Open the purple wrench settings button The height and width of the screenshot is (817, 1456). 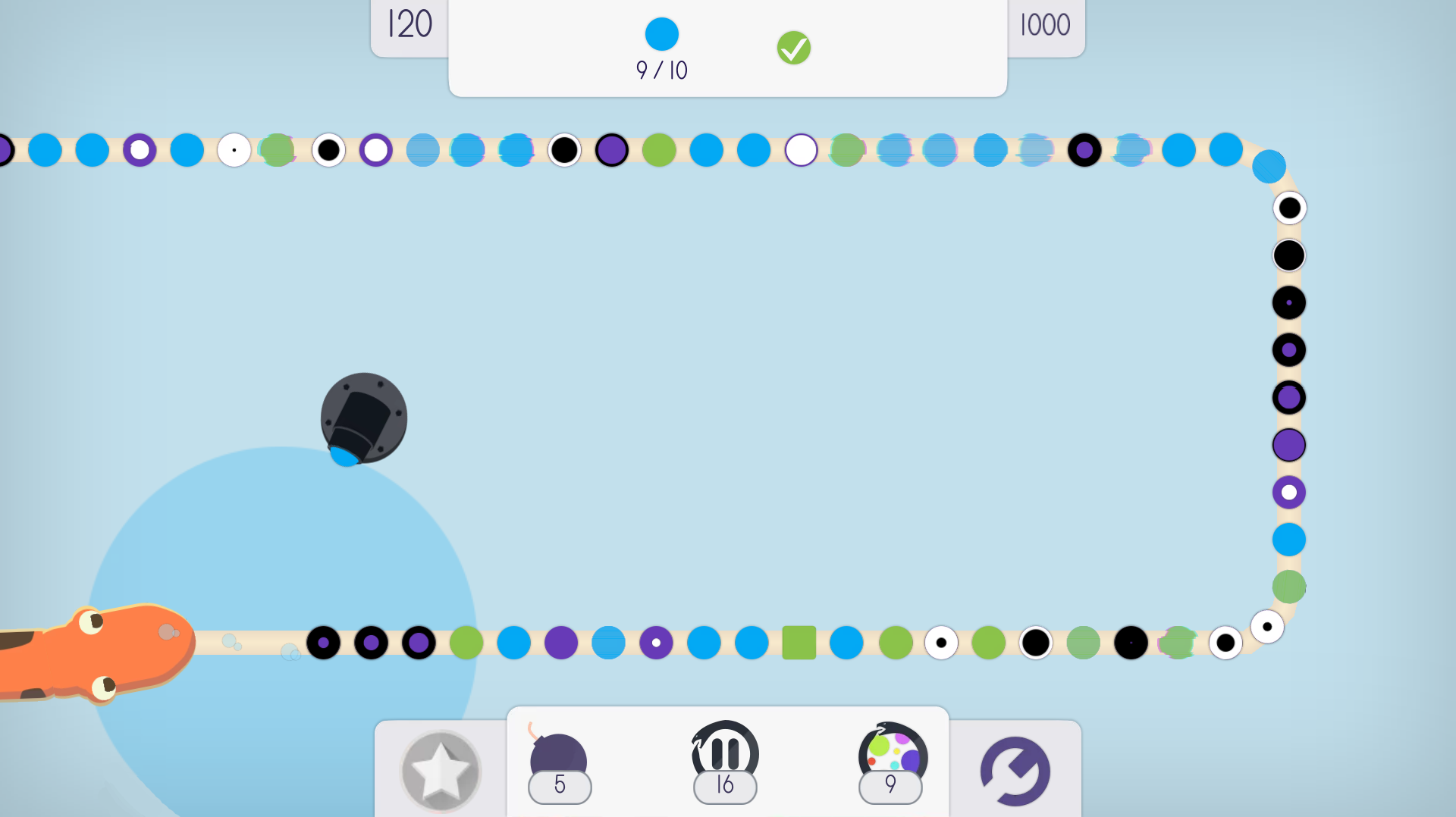point(1015,771)
